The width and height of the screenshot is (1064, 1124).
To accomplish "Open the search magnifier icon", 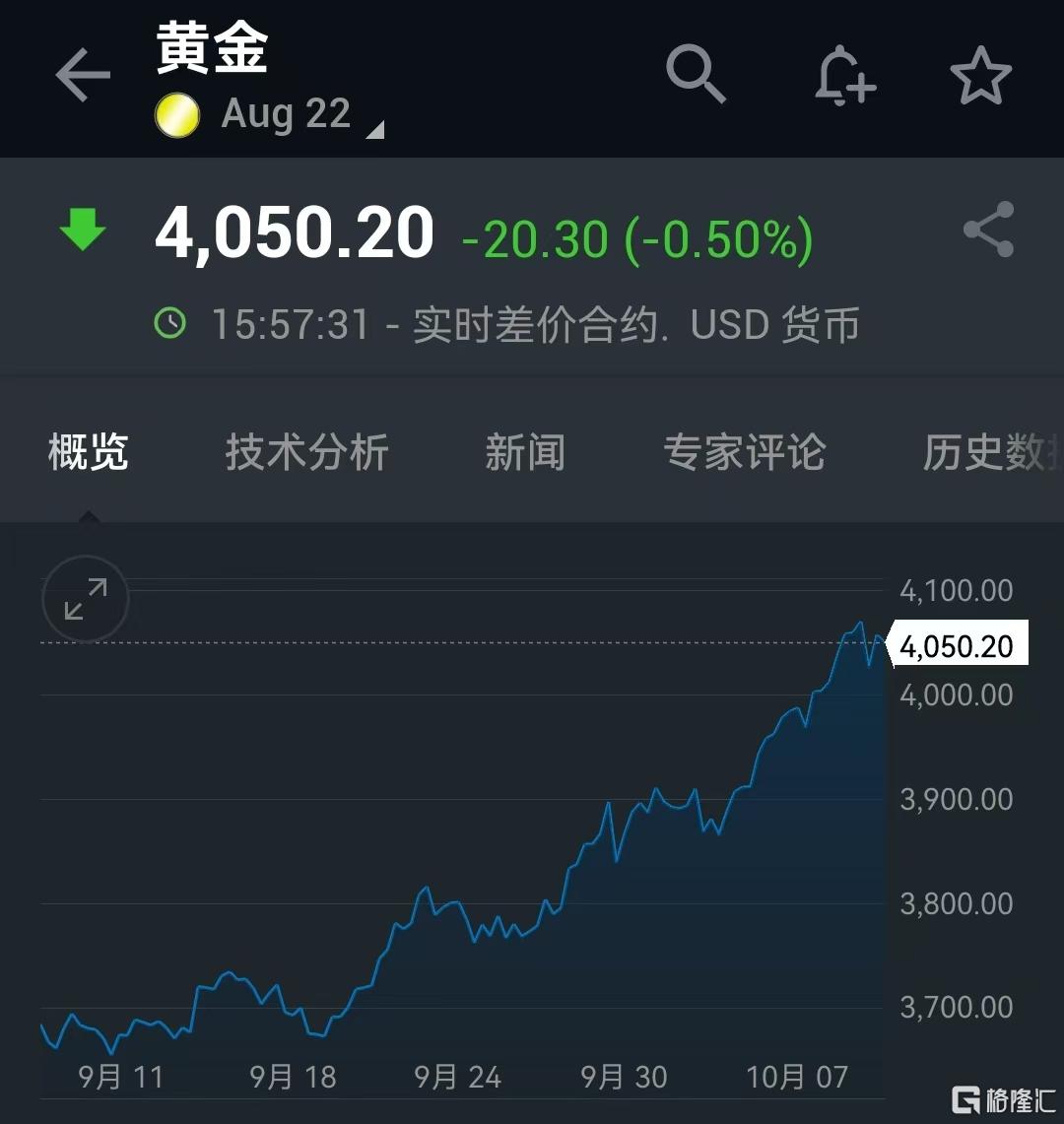I will pos(696,75).
